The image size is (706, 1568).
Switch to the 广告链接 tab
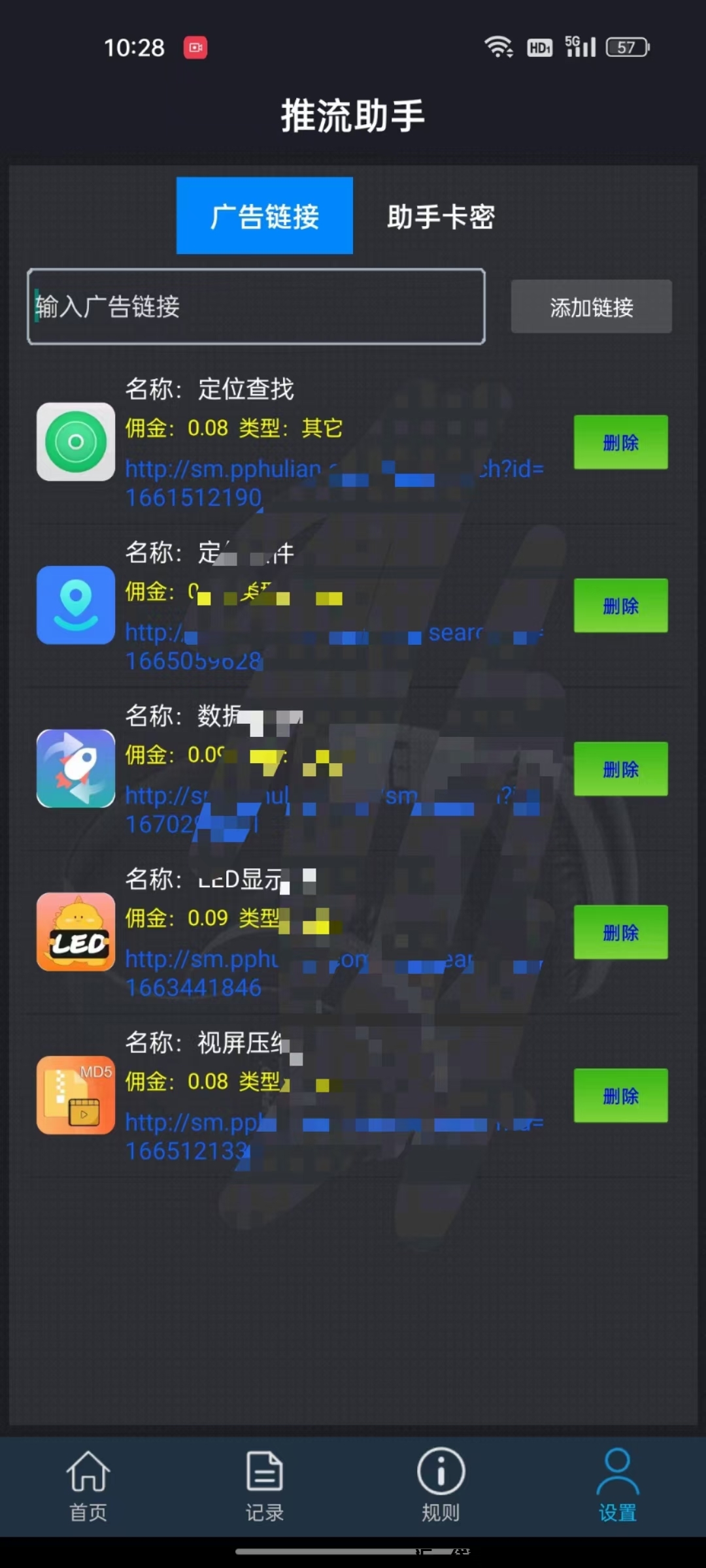tap(264, 216)
